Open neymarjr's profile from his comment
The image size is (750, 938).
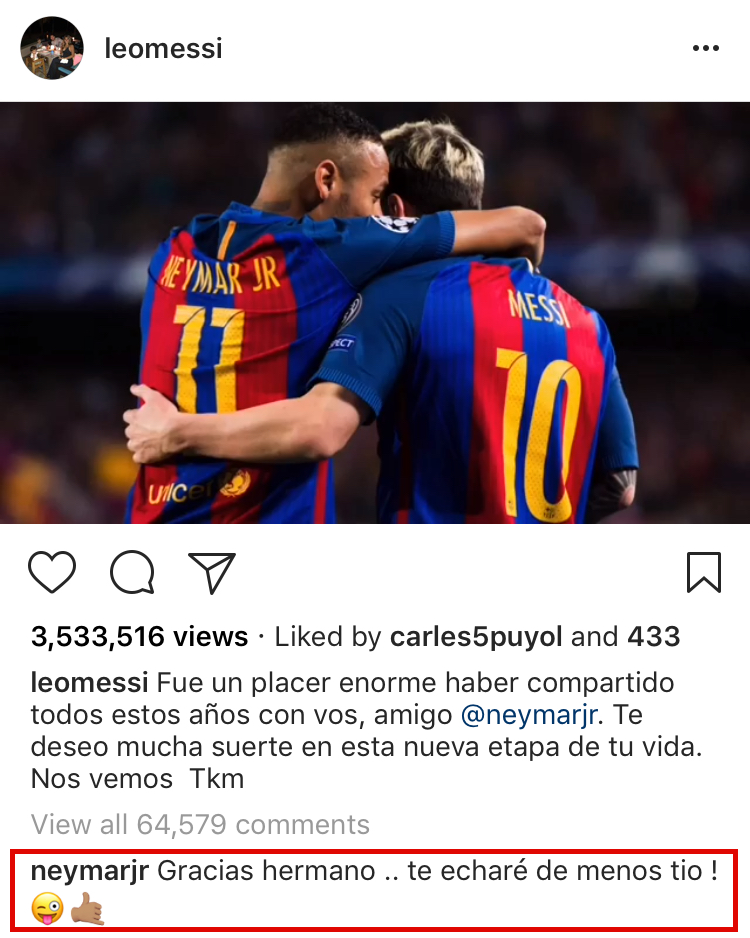click(89, 871)
